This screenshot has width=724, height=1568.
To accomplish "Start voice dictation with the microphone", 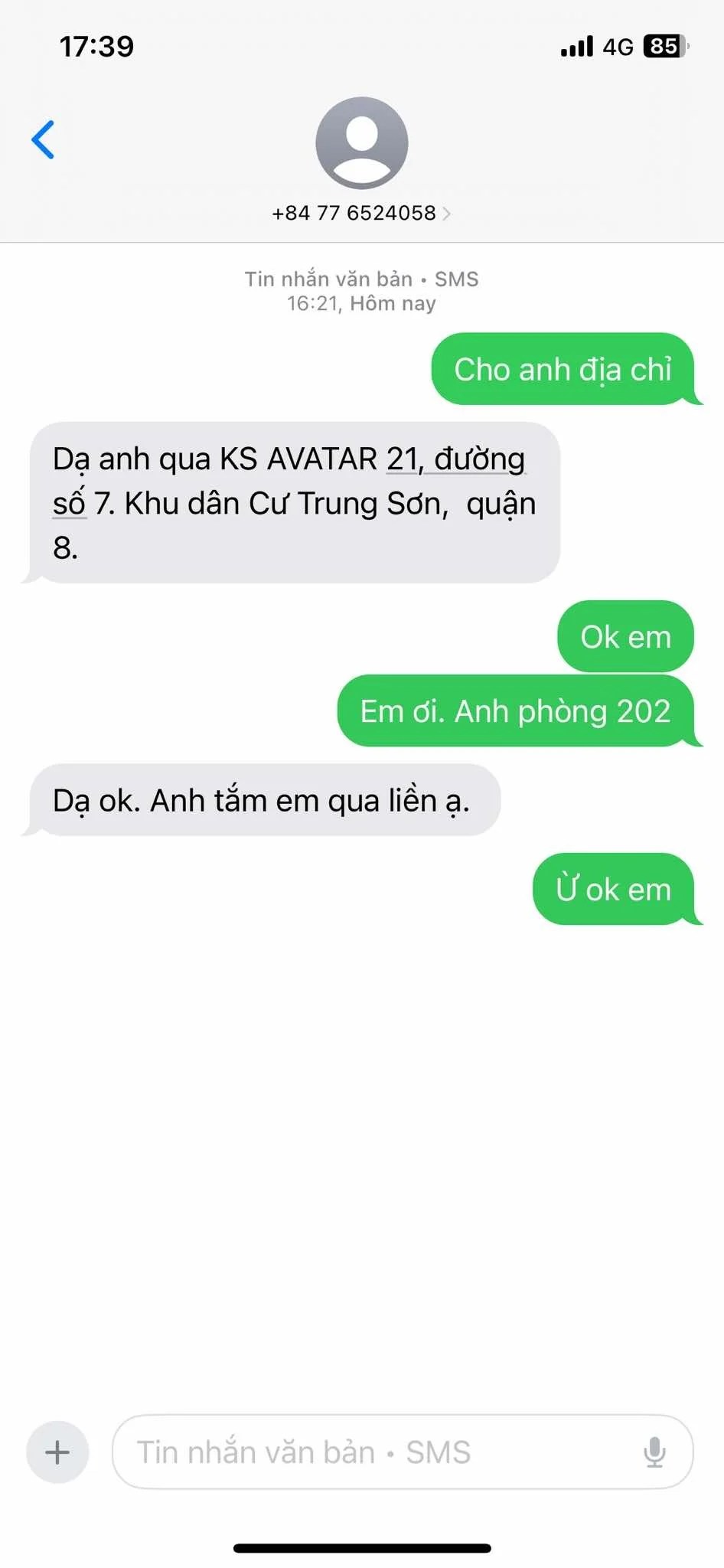I will (x=654, y=1452).
